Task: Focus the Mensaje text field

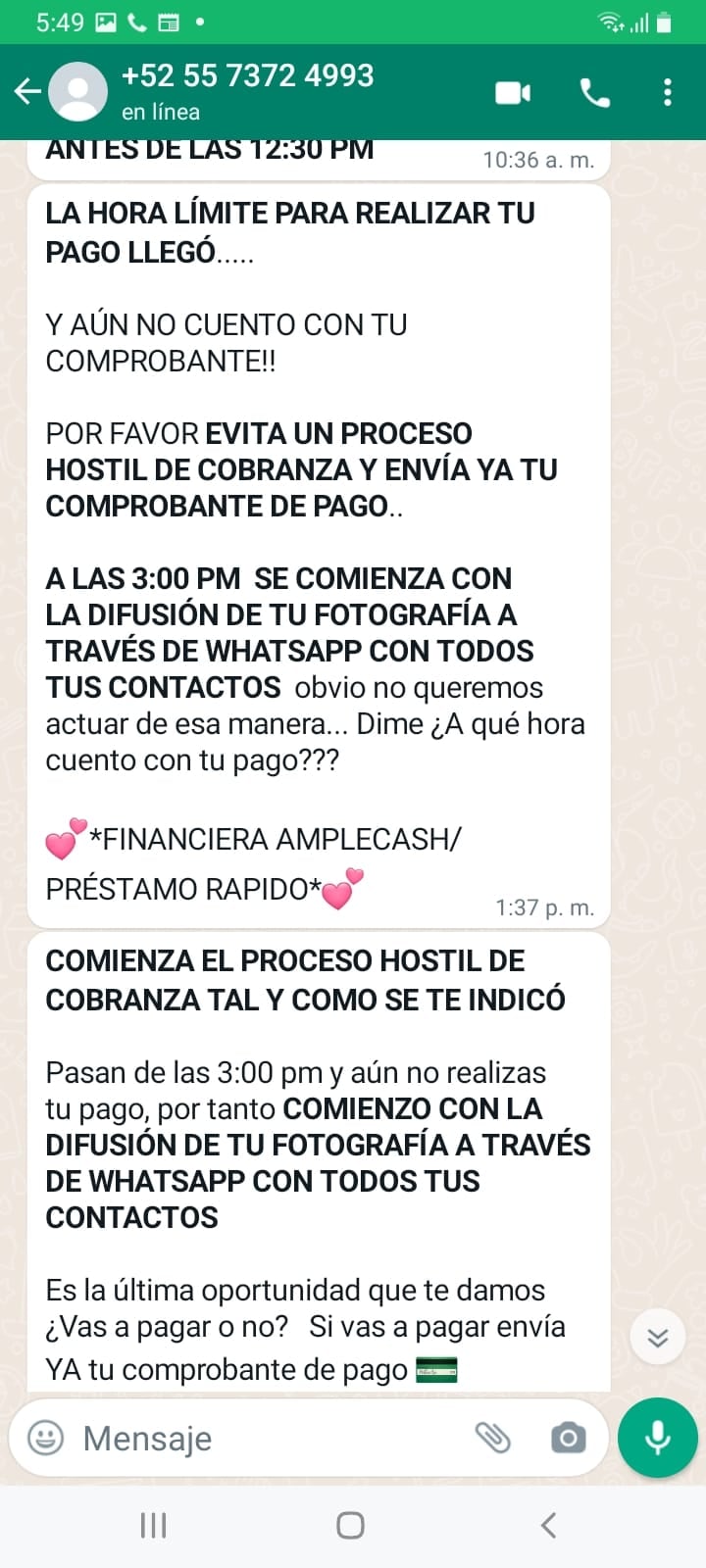Action: (x=265, y=1438)
